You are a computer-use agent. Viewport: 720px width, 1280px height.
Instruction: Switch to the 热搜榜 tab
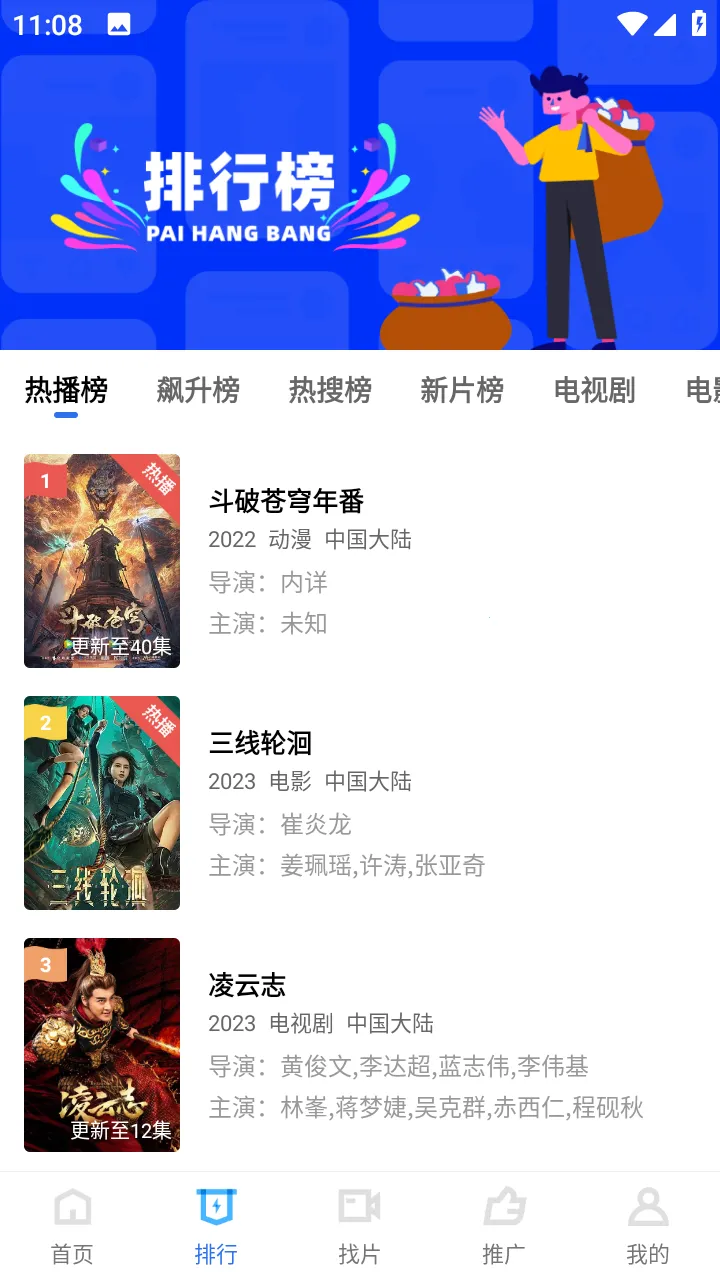(x=329, y=391)
